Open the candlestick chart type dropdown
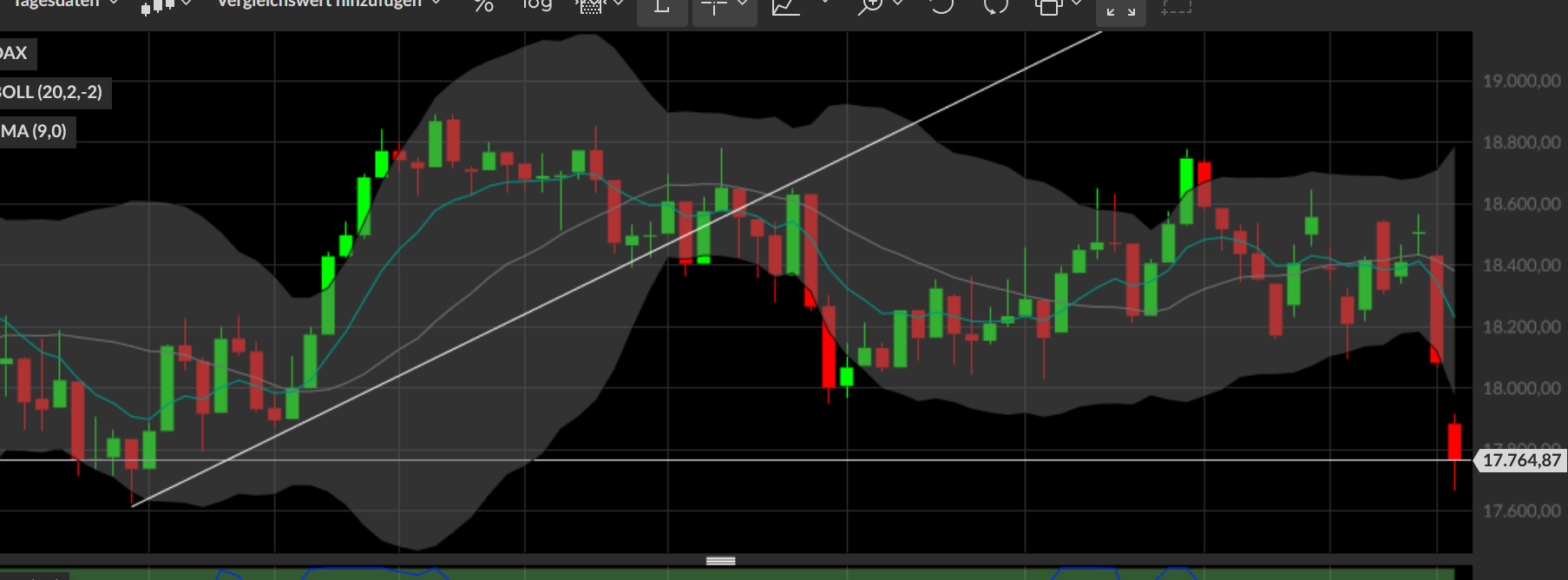This screenshot has height=580, width=1568. pos(165,5)
